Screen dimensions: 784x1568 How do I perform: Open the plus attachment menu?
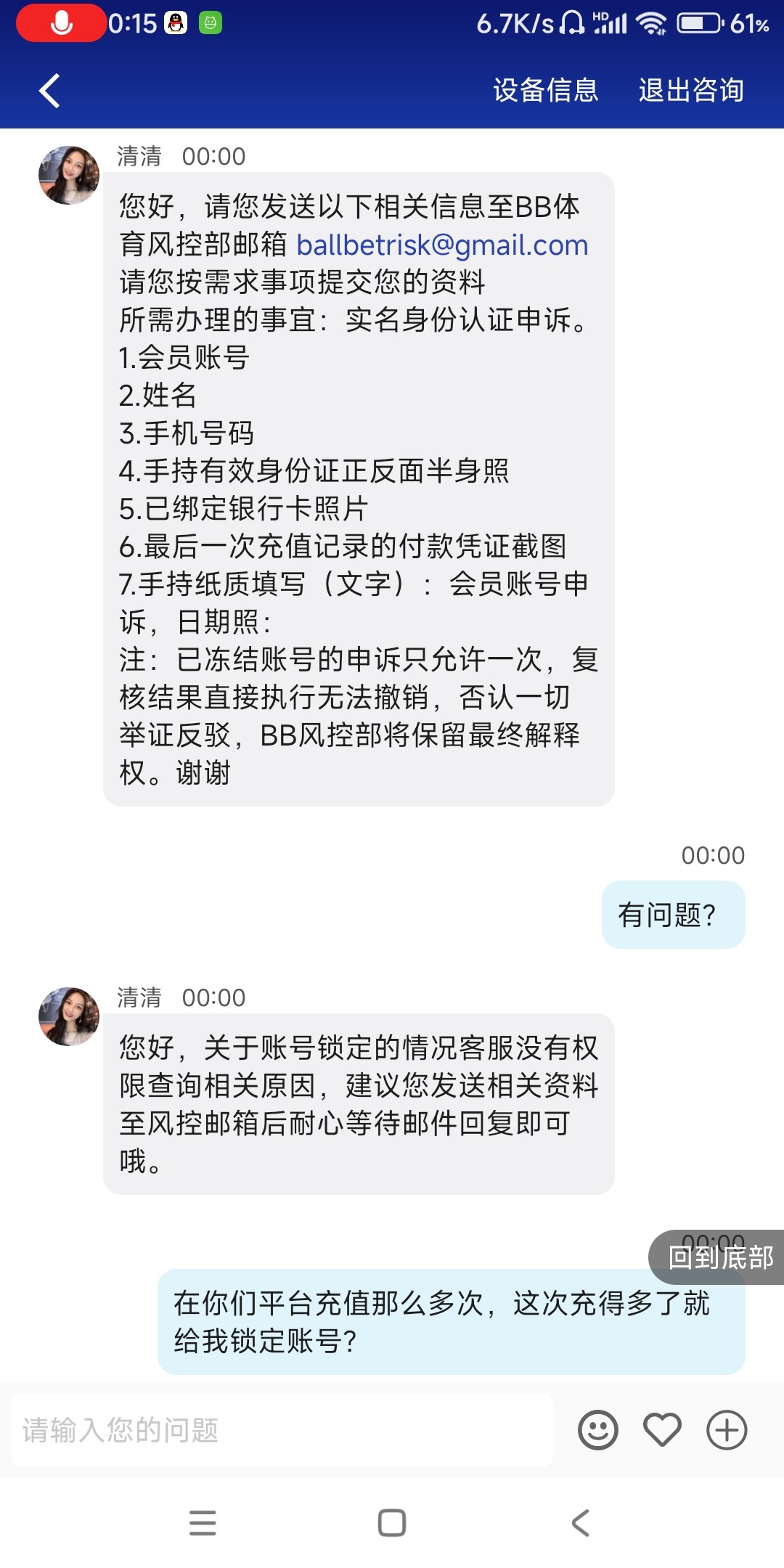(x=727, y=1430)
